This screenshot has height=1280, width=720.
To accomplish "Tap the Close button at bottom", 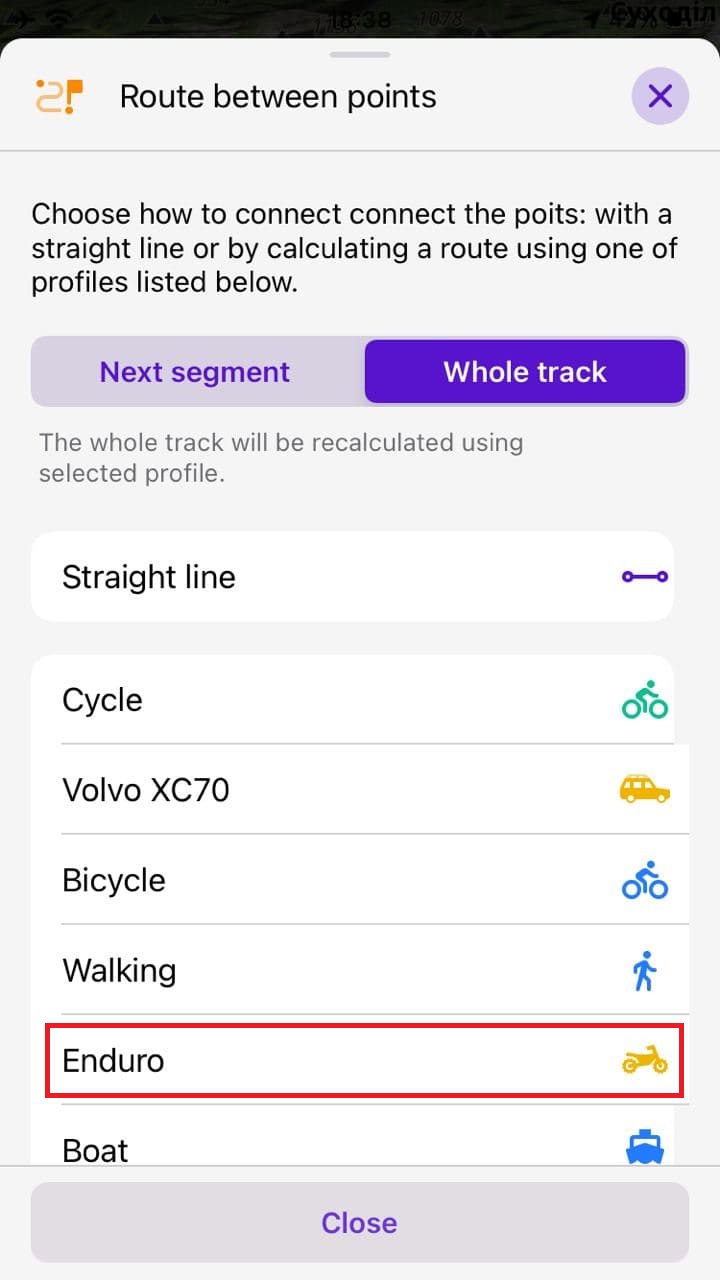I will 360,1222.
